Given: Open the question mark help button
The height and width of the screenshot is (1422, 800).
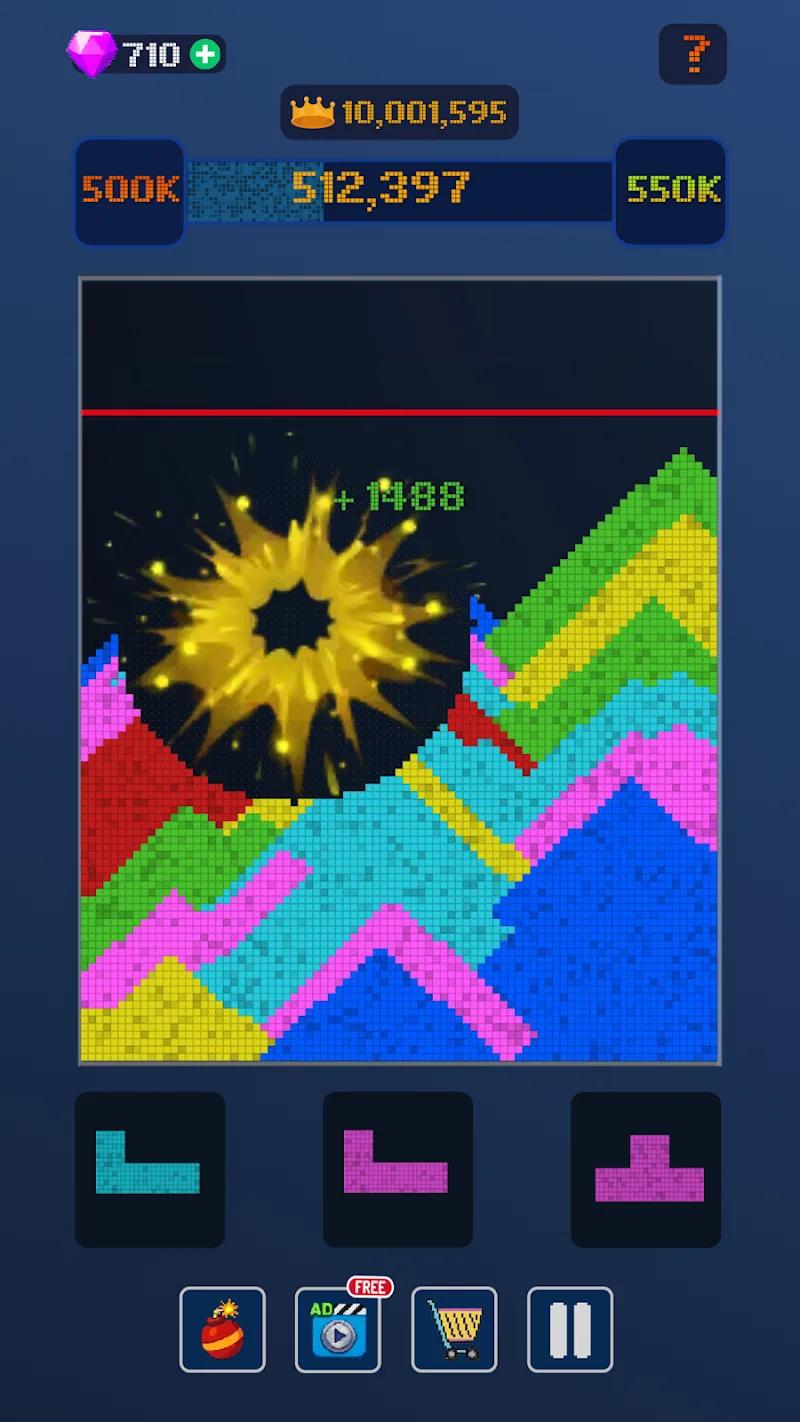Looking at the screenshot, I should [693, 53].
